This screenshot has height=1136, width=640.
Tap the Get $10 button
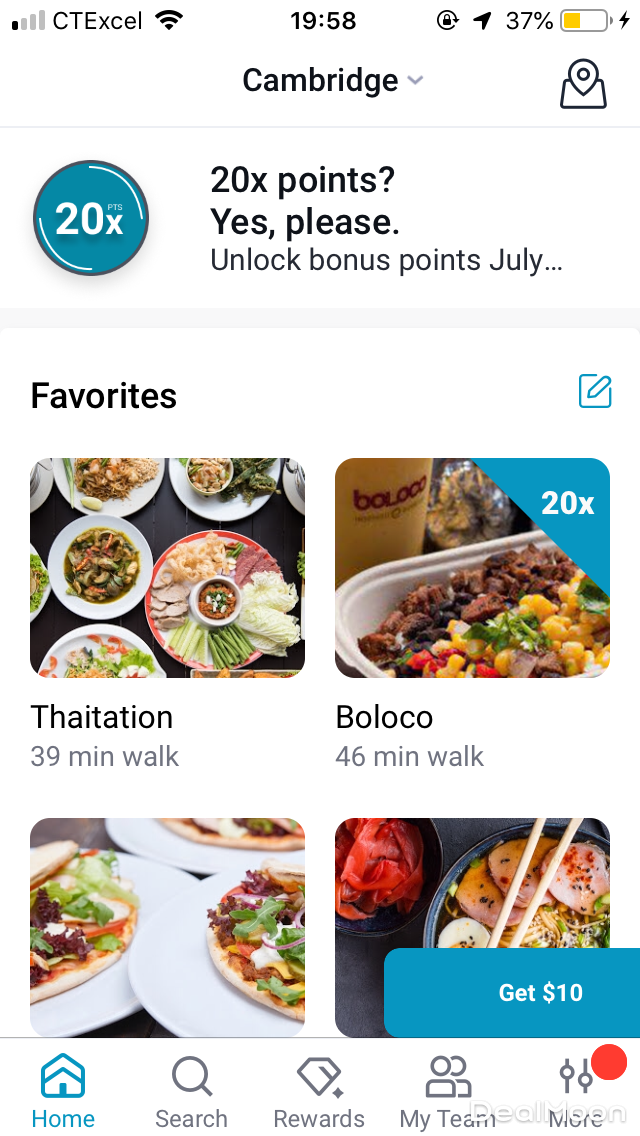[x=540, y=992]
